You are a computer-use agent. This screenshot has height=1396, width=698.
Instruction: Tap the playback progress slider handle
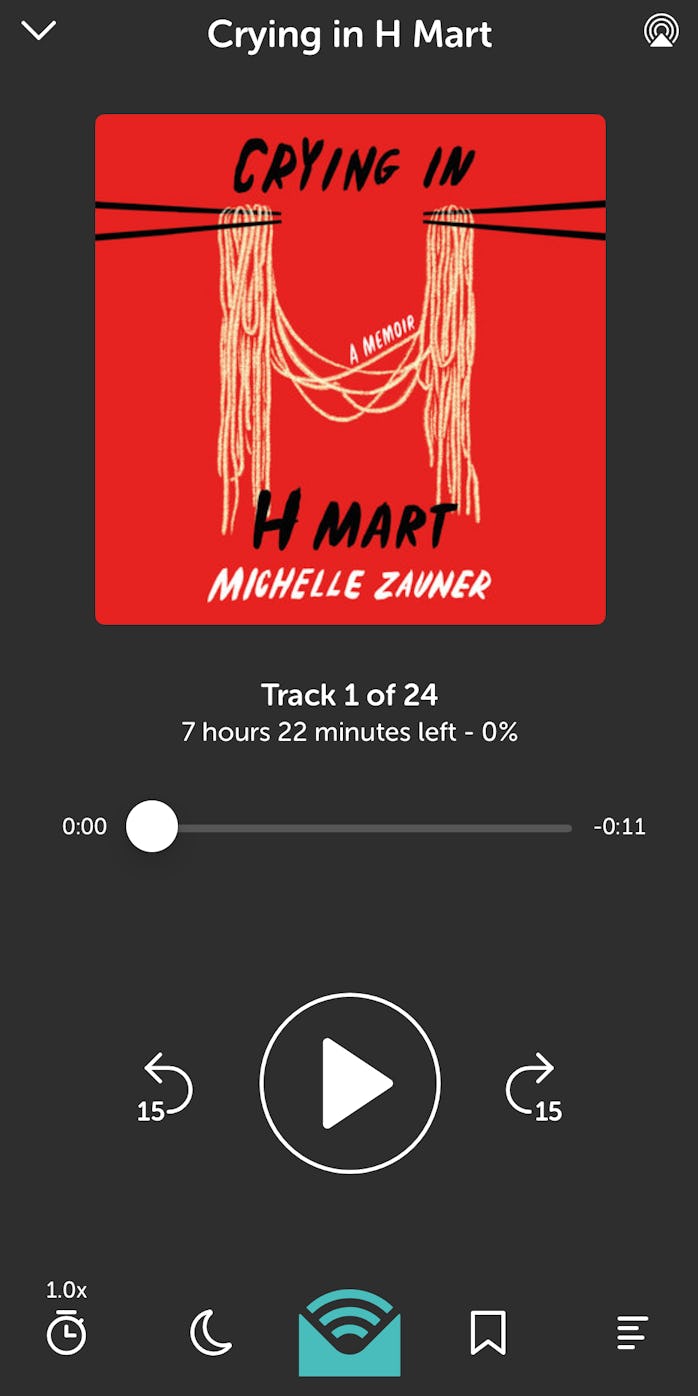(152, 827)
